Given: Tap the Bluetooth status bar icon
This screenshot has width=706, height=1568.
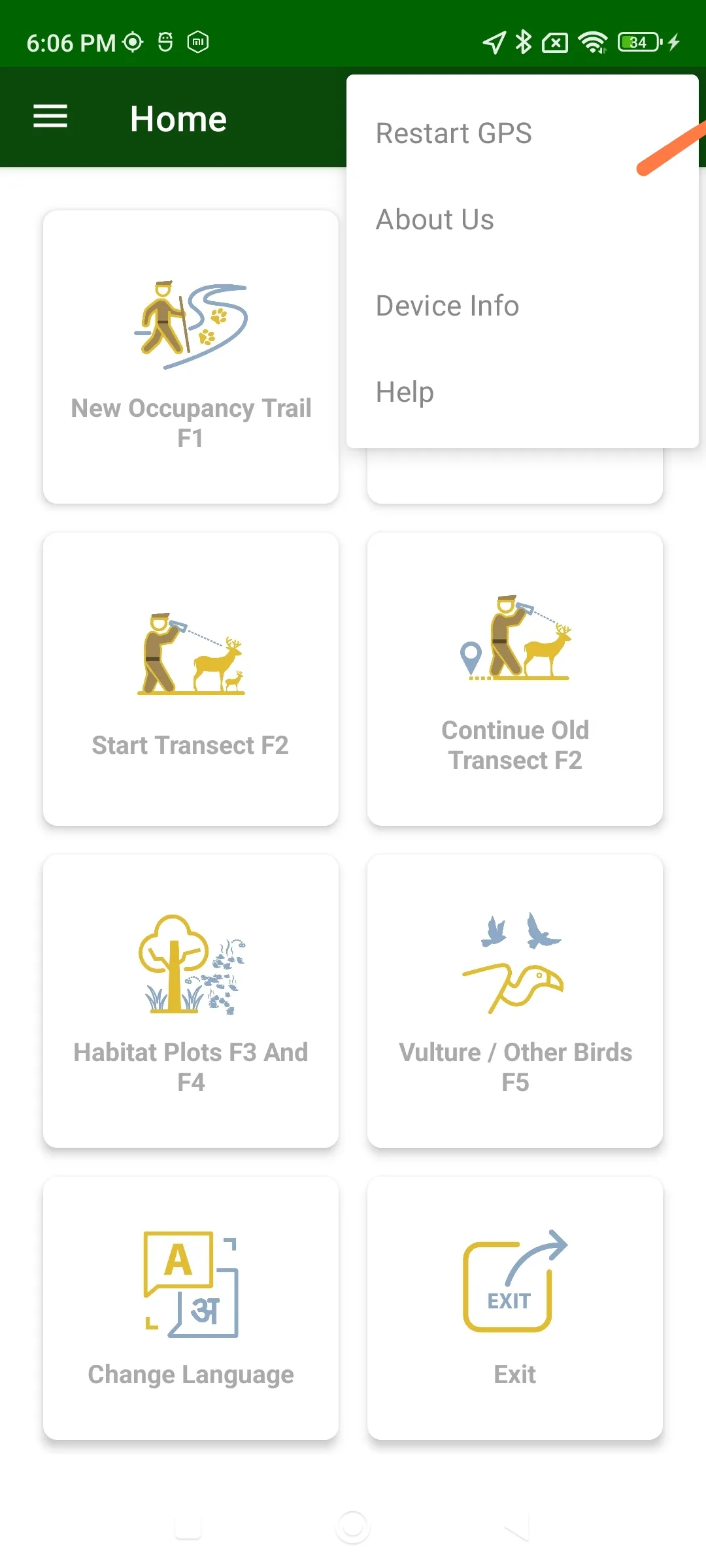Looking at the screenshot, I should (522, 41).
